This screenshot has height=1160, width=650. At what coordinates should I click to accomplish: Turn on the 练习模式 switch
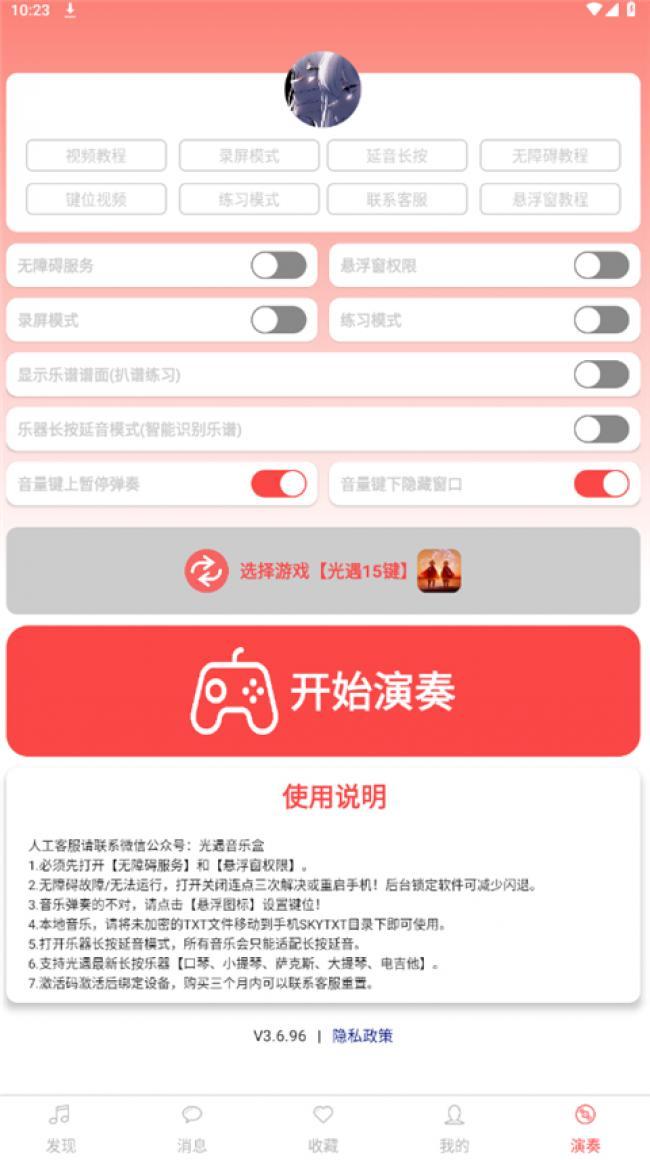[601, 320]
